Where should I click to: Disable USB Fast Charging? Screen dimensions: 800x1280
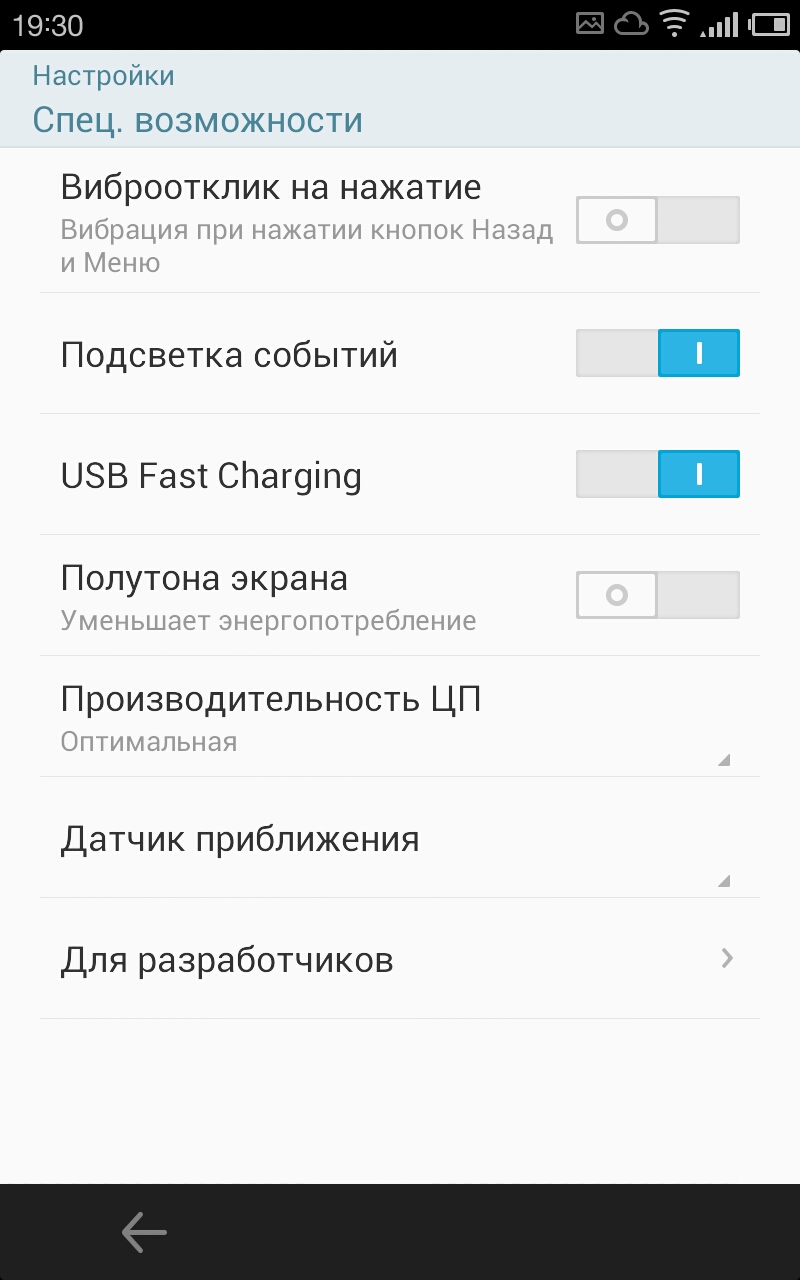pyautogui.click(x=657, y=474)
